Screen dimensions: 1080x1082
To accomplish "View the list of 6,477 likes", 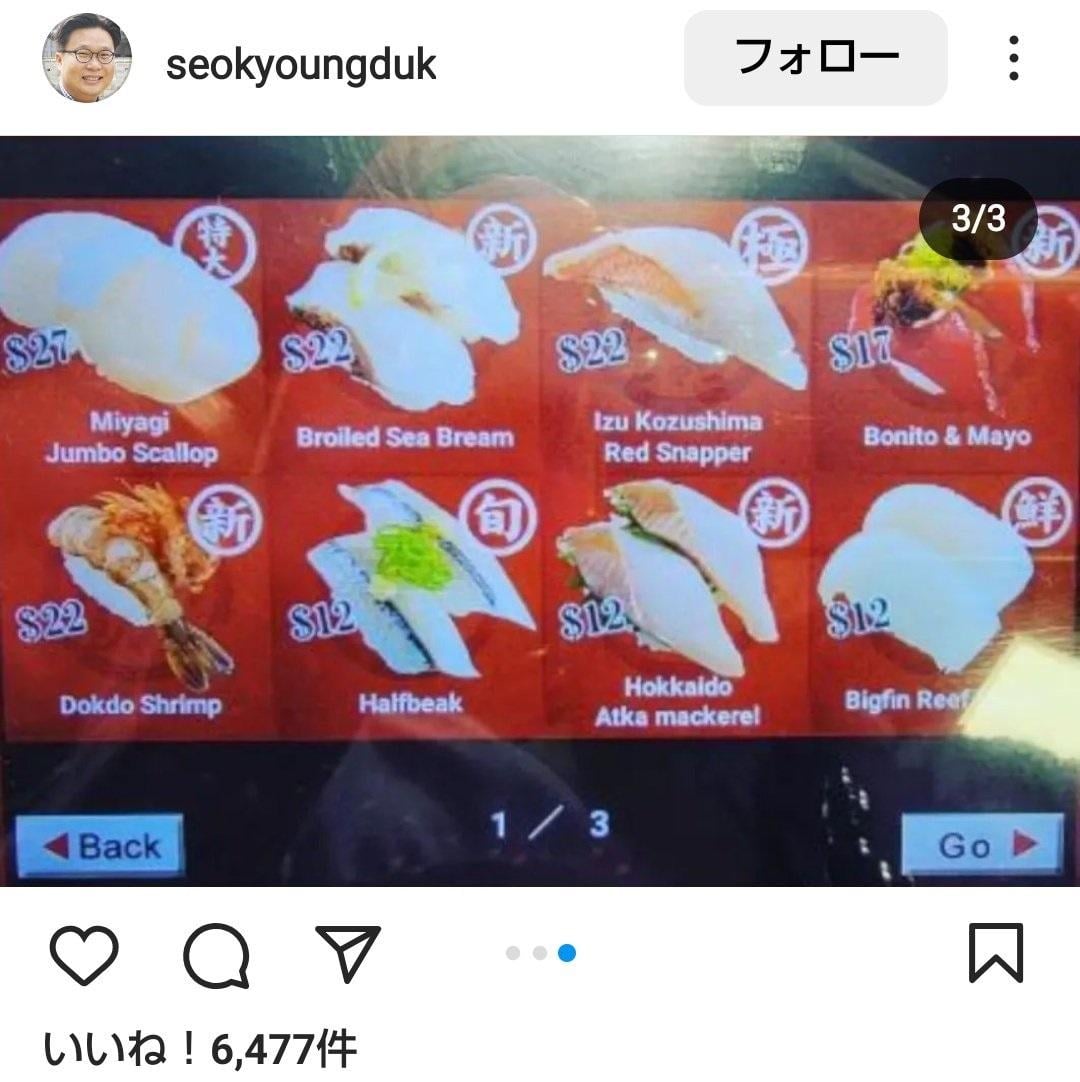I will (200, 1049).
